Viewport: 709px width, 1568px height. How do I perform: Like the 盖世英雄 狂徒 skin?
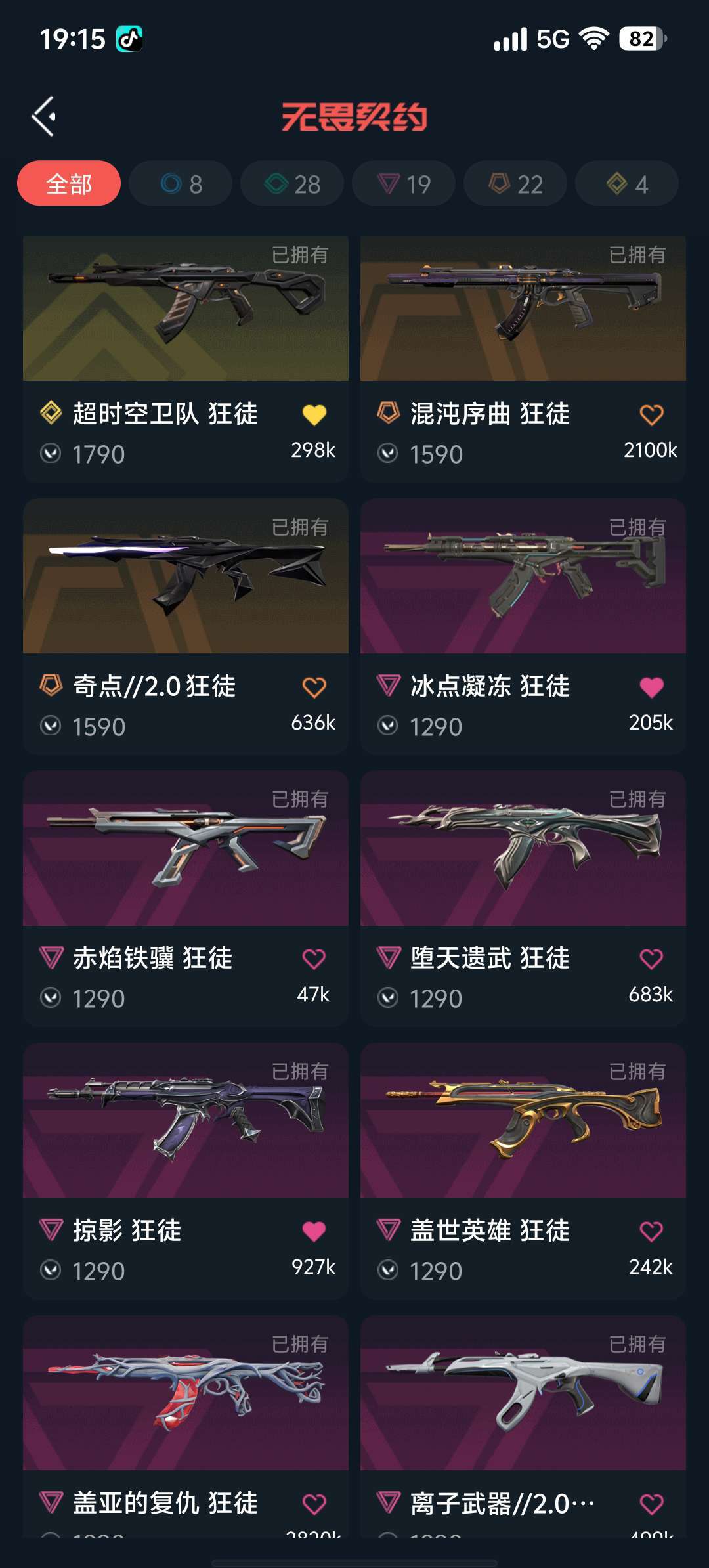point(651,1232)
